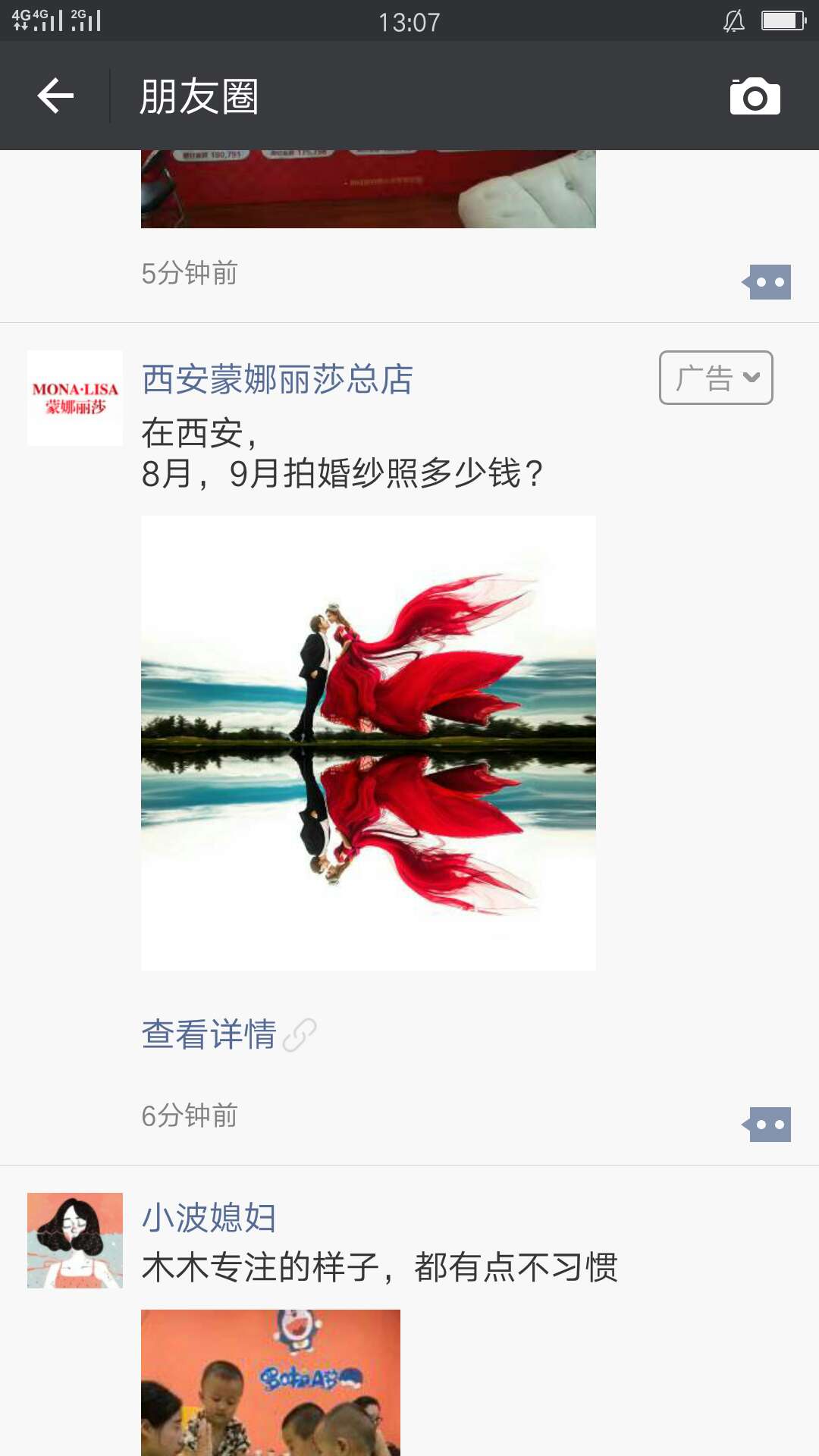This screenshot has width=819, height=1456.
Task: Open 小波媳妇's avatar
Action: 75,1241
